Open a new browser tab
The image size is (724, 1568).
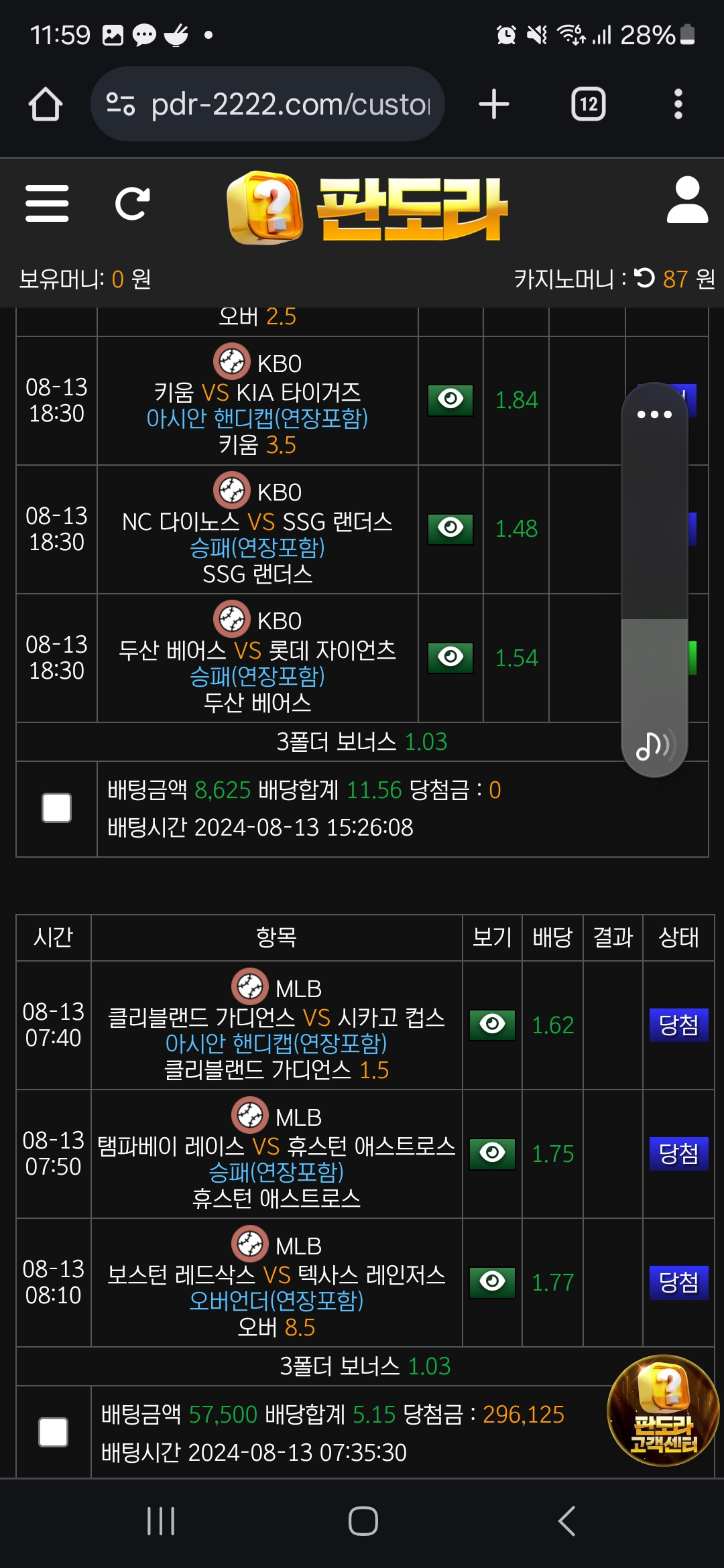tap(494, 105)
